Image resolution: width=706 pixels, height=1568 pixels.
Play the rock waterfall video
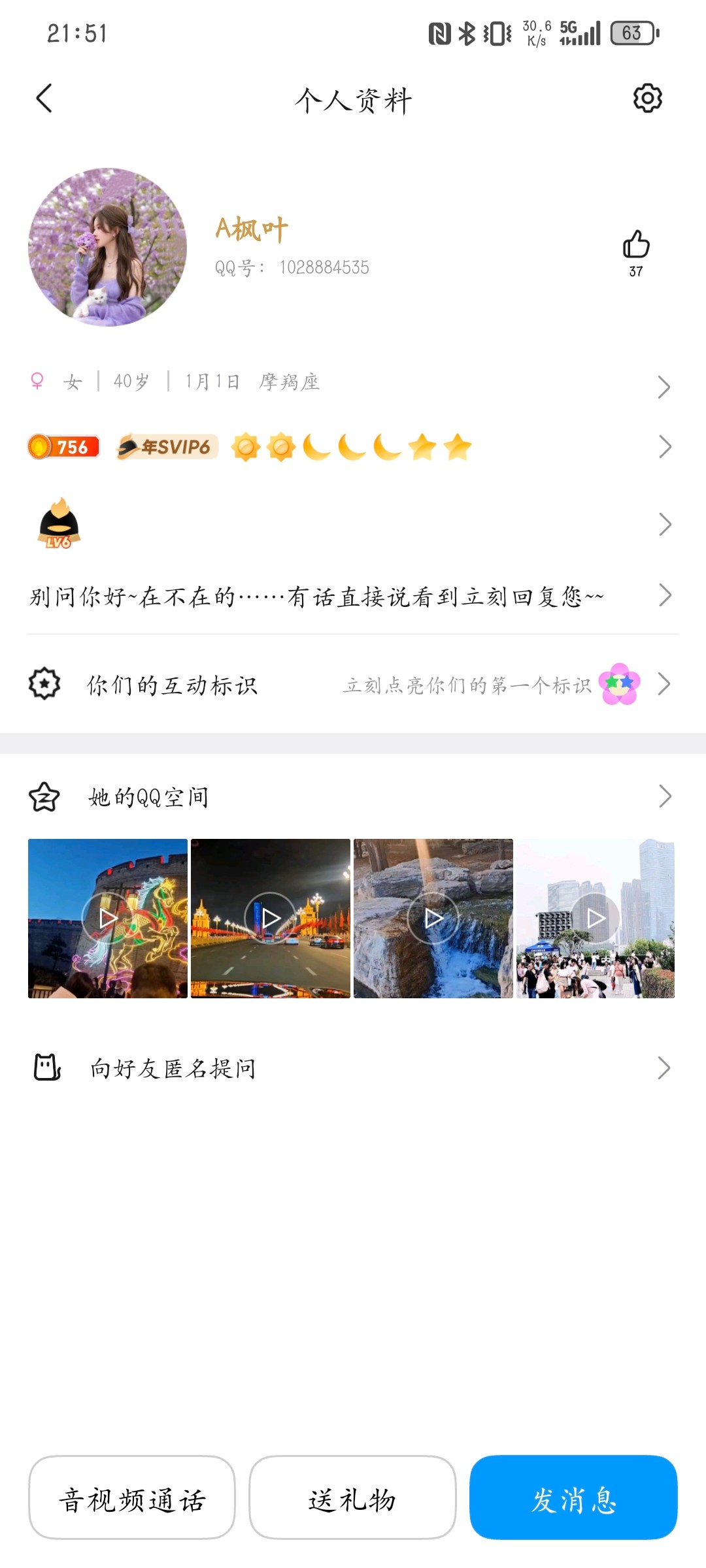(x=433, y=919)
